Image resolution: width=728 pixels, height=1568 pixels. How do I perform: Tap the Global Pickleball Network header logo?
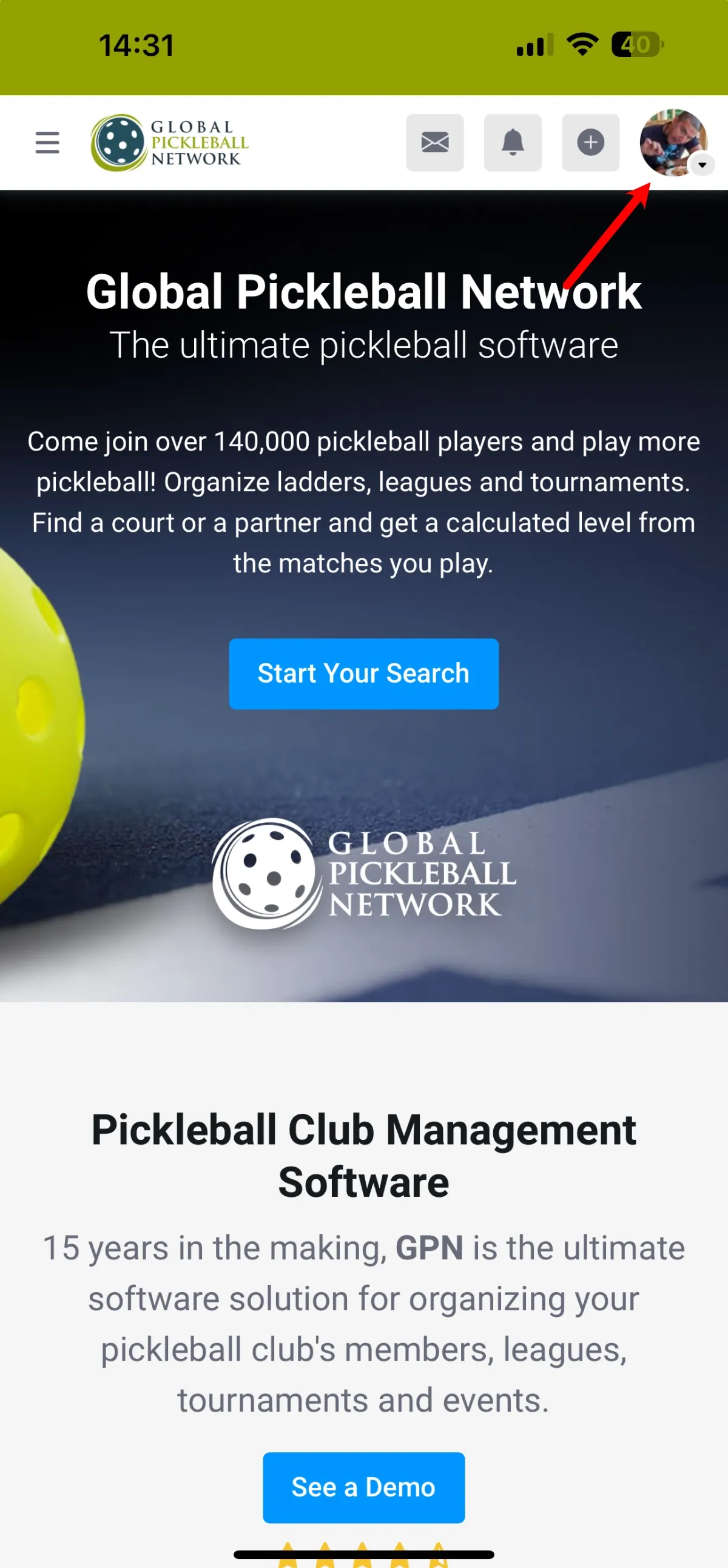(x=170, y=142)
